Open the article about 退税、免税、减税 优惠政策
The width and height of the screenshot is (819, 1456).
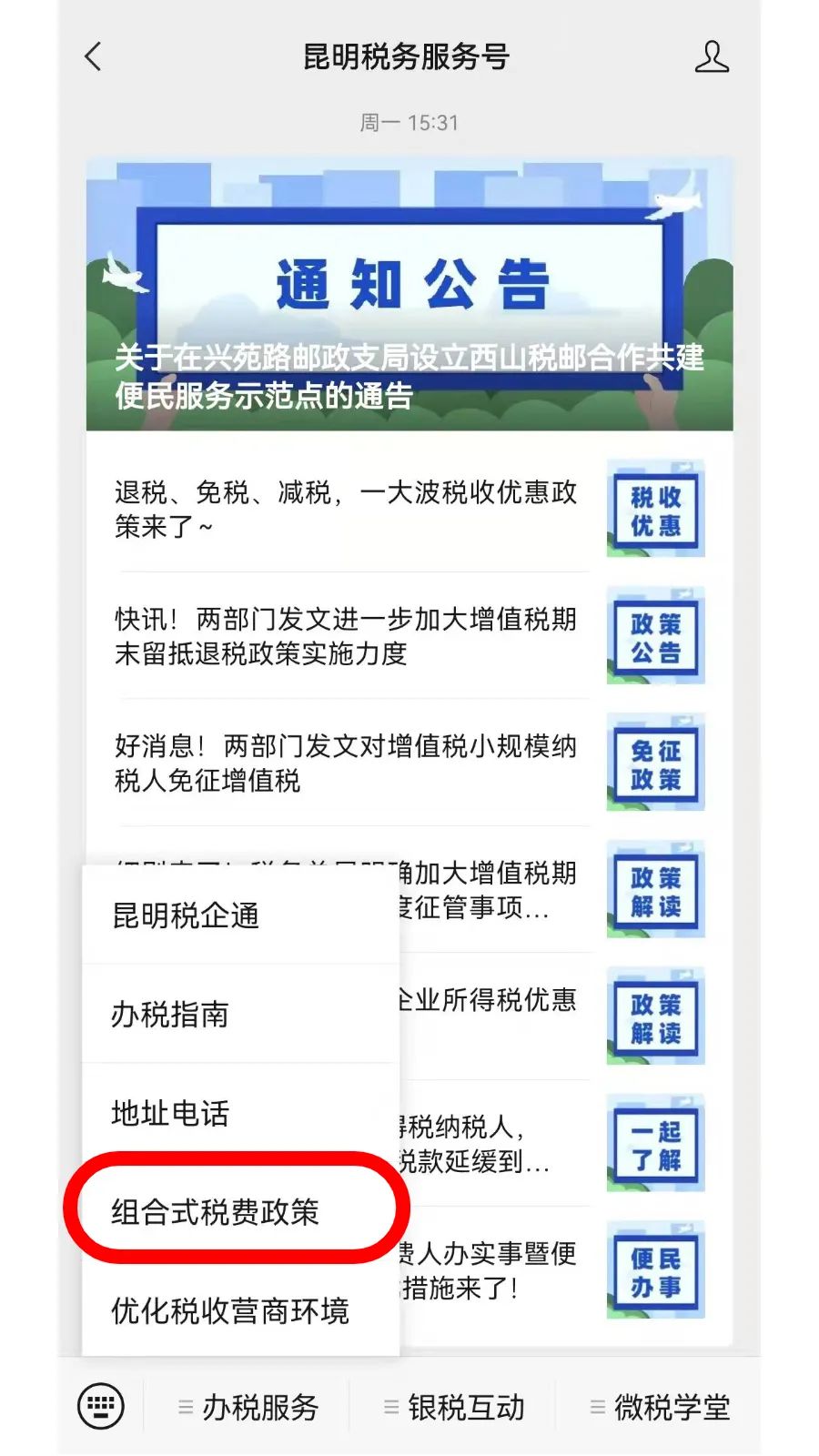[x=409, y=509]
